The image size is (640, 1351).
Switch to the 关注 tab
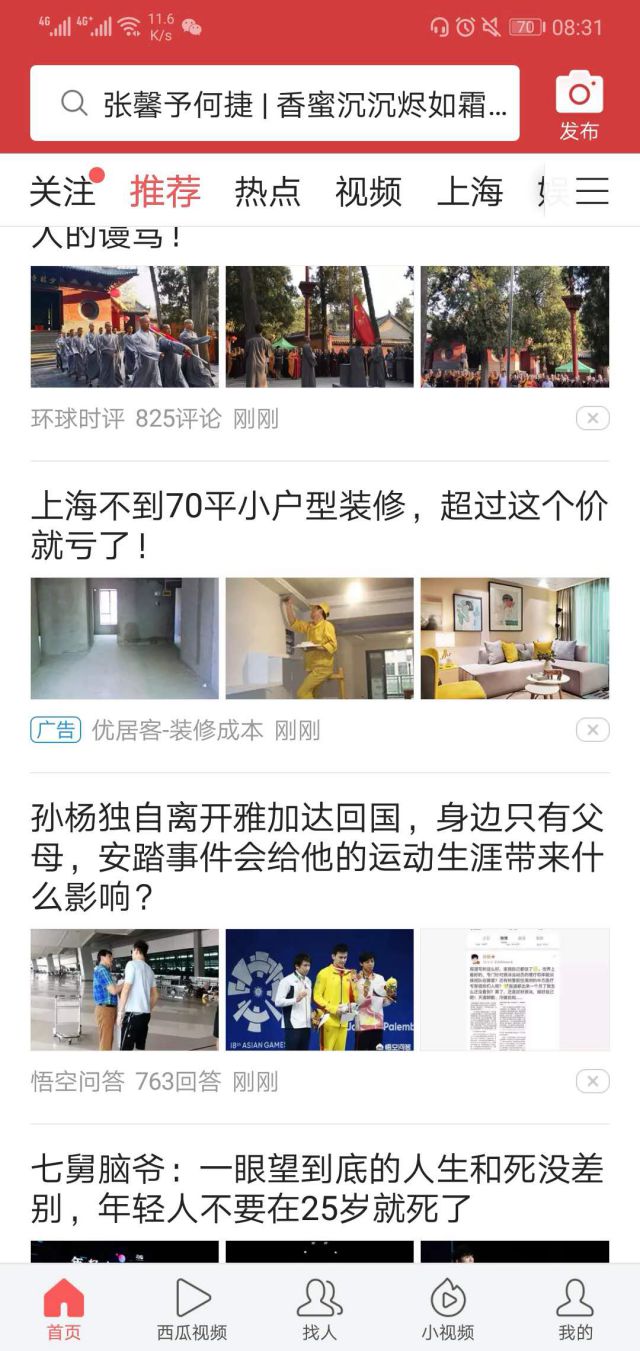(x=62, y=191)
